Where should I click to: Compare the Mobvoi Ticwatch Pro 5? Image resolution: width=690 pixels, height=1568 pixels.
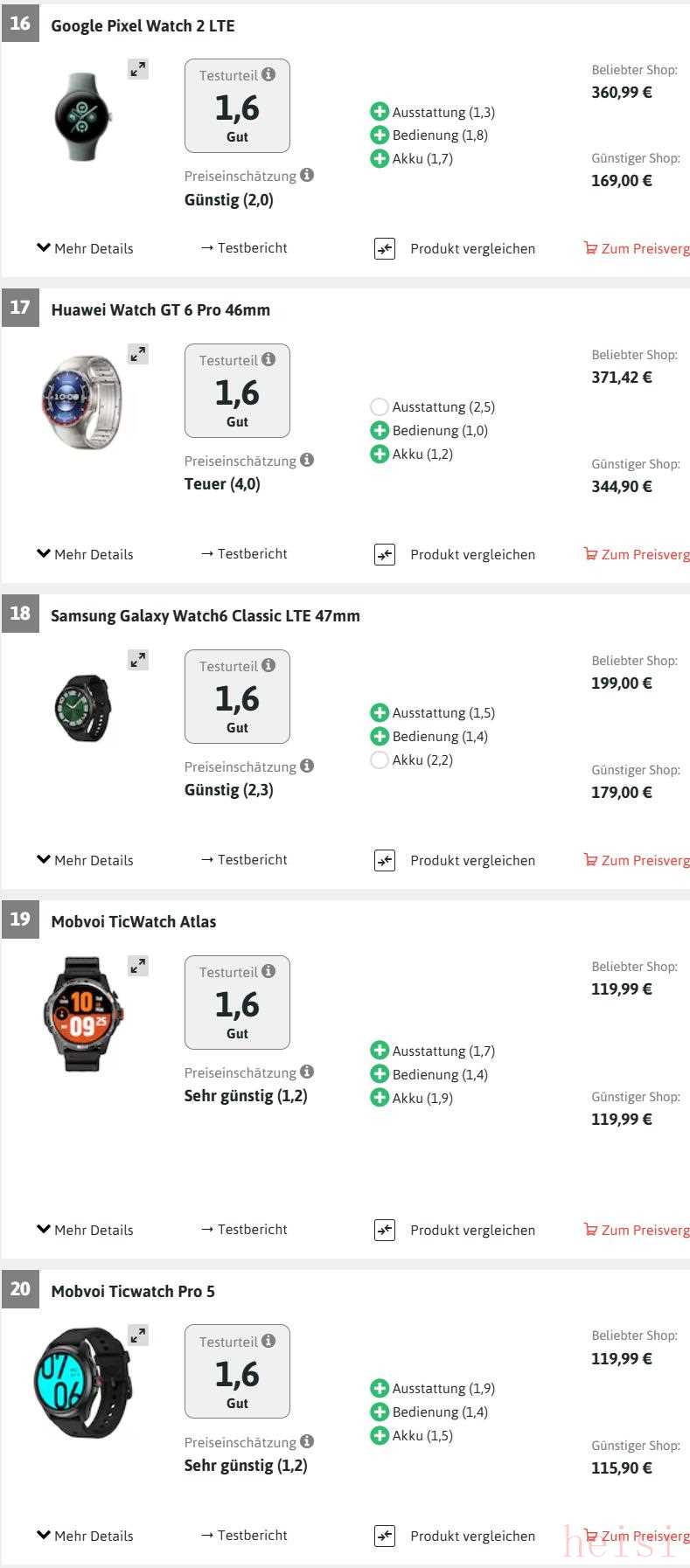coord(455,1537)
